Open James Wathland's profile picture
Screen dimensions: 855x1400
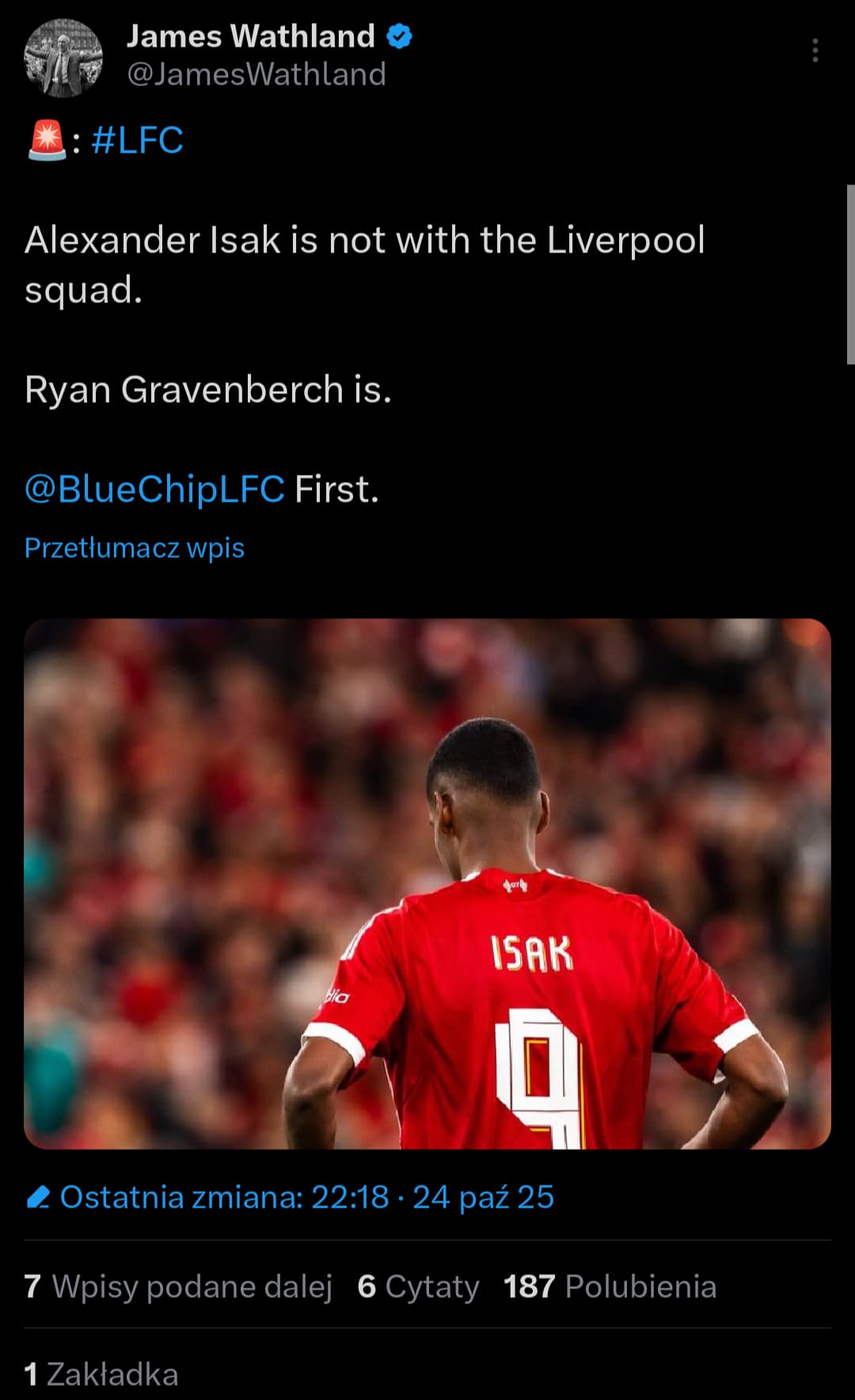click(x=63, y=58)
